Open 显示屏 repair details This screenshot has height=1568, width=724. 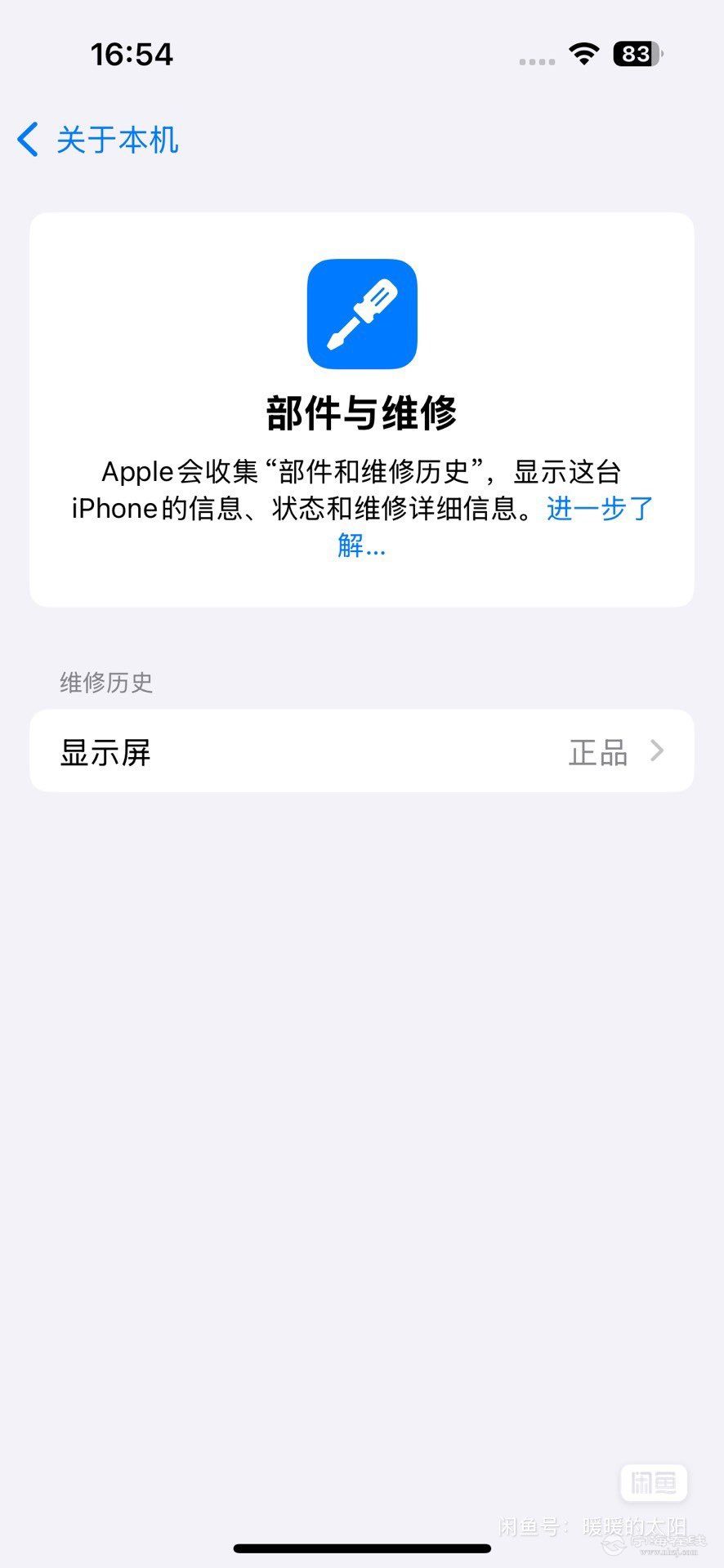(361, 751)
